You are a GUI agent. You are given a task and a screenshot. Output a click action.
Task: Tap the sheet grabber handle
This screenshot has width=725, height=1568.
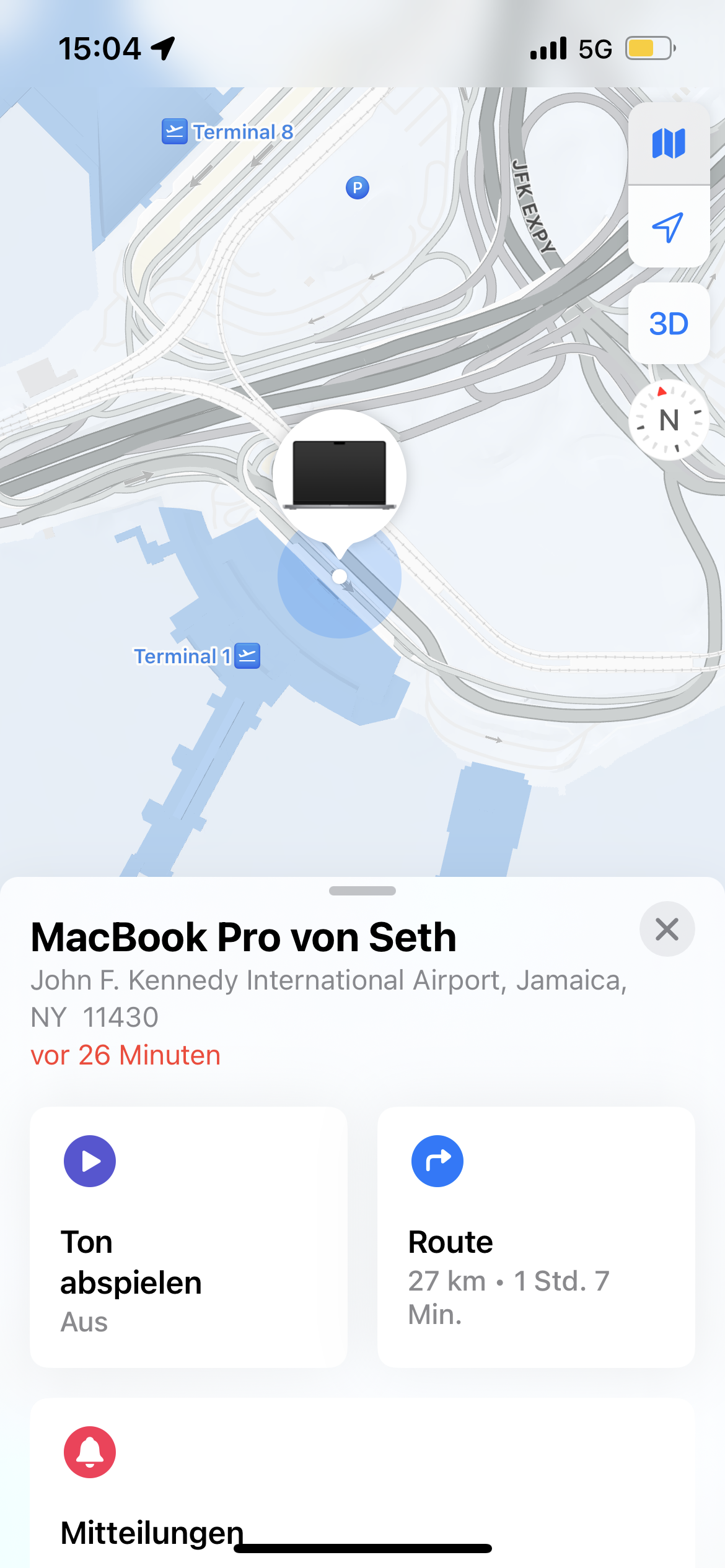pyautogui.click(x=362, y=891)
